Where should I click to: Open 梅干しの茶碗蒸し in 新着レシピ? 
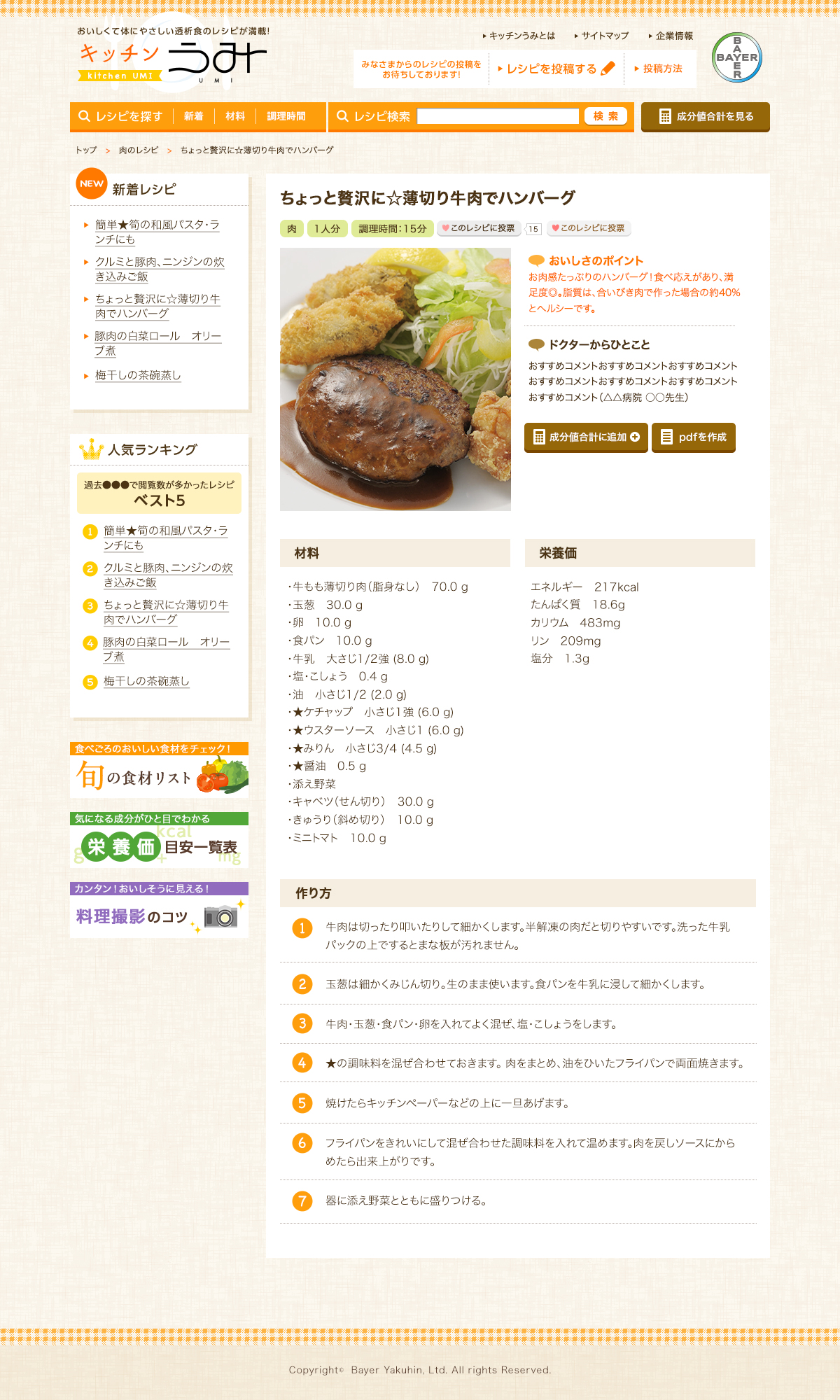click(x=138, y=375)
